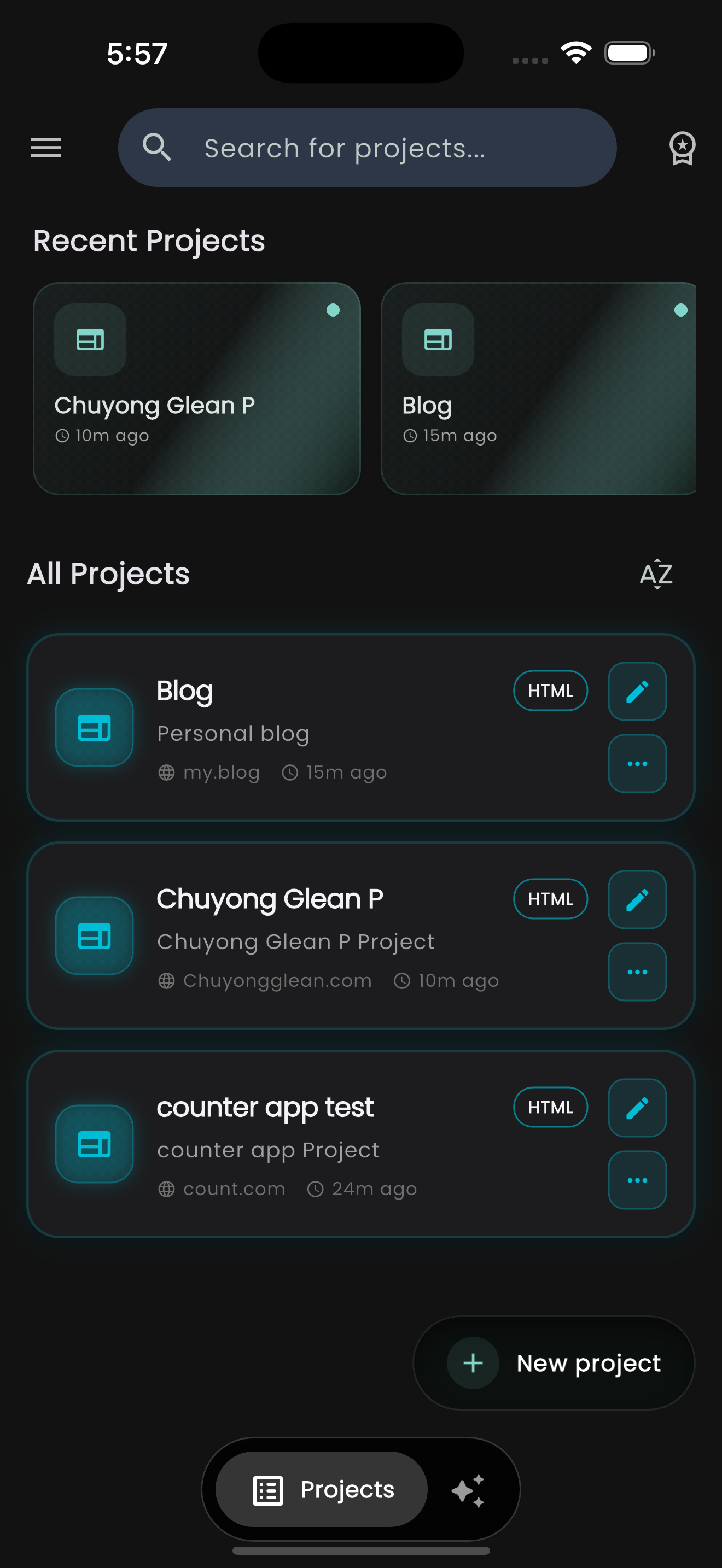Tap the status dot on Chuyong Glean P card

pyautogui.click(x=333, y=311)
